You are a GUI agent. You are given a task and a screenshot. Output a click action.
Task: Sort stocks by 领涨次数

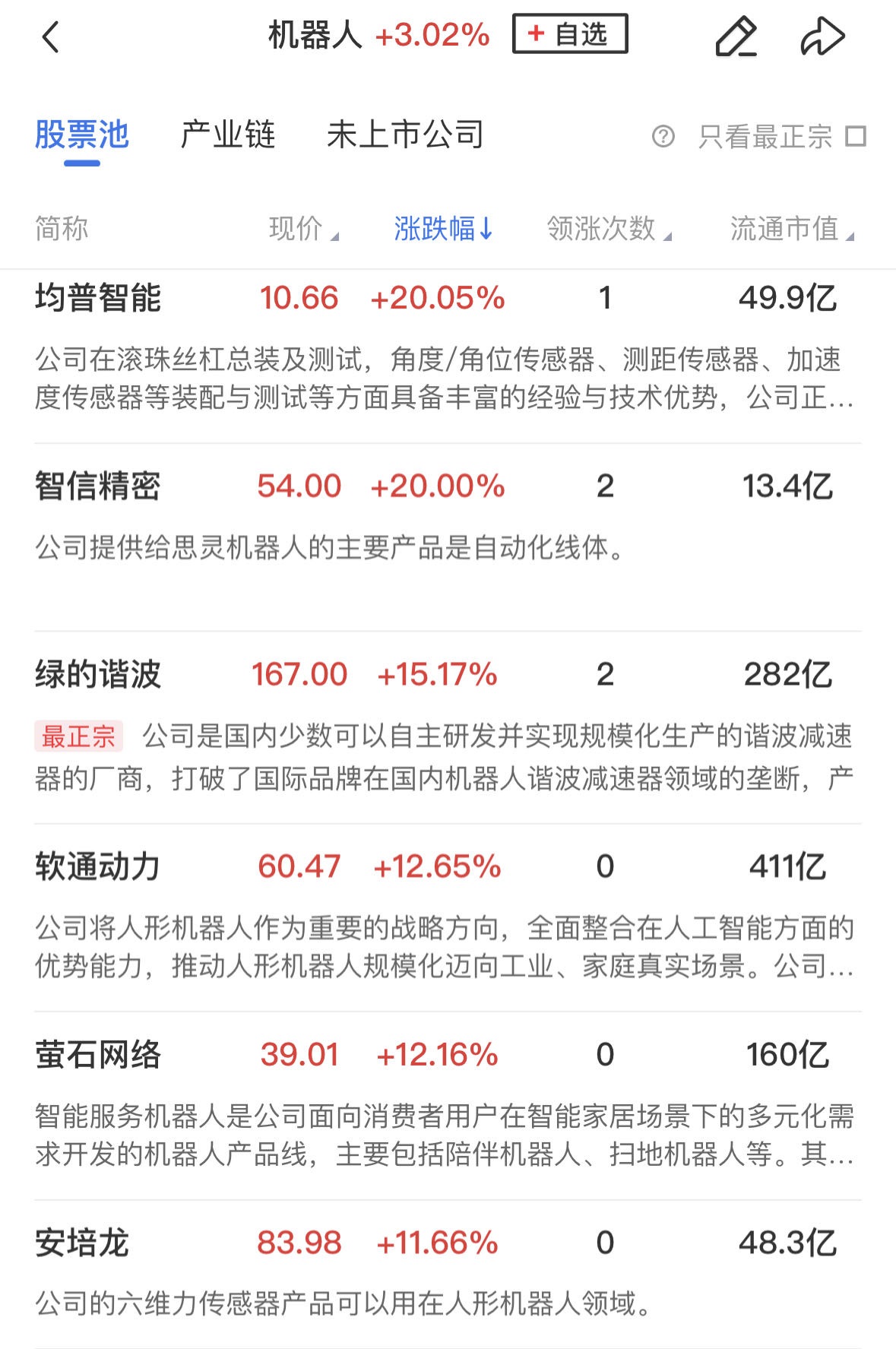[608, 229]
